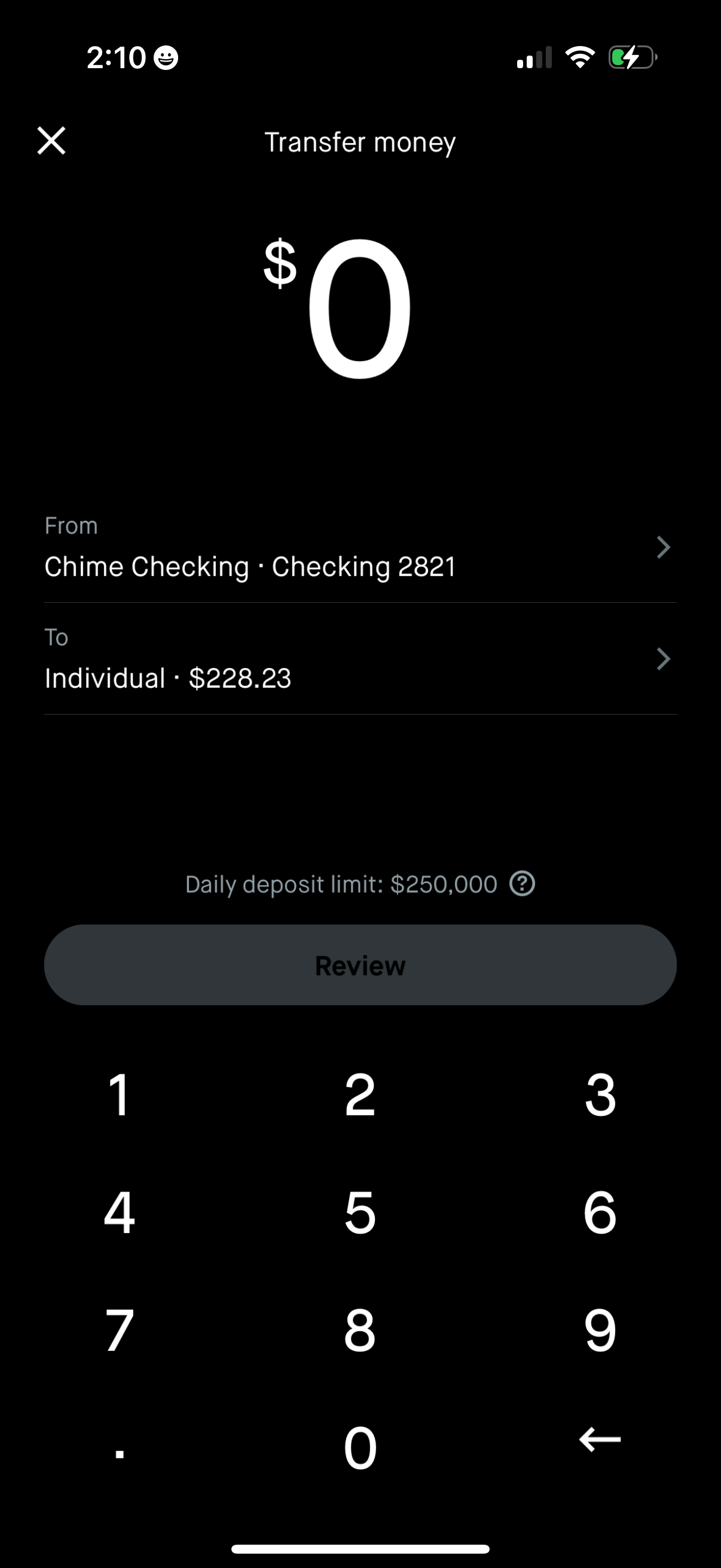The width and height of the screenshot is (721, 1568).
Task: Select the Individual $228.23 destination row
Action: [x=169, y=678]
